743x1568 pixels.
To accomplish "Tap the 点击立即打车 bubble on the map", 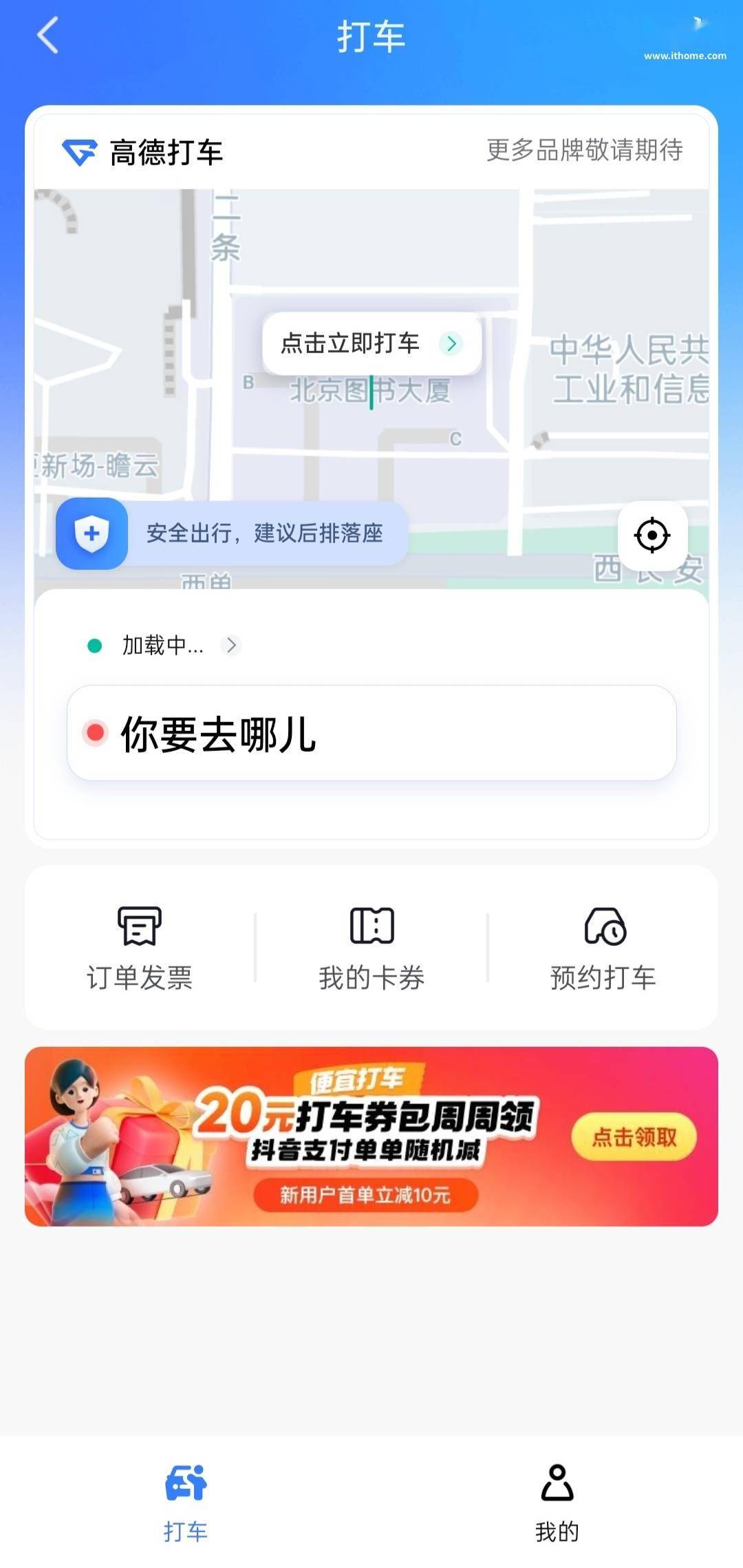I will click(371, 343).
